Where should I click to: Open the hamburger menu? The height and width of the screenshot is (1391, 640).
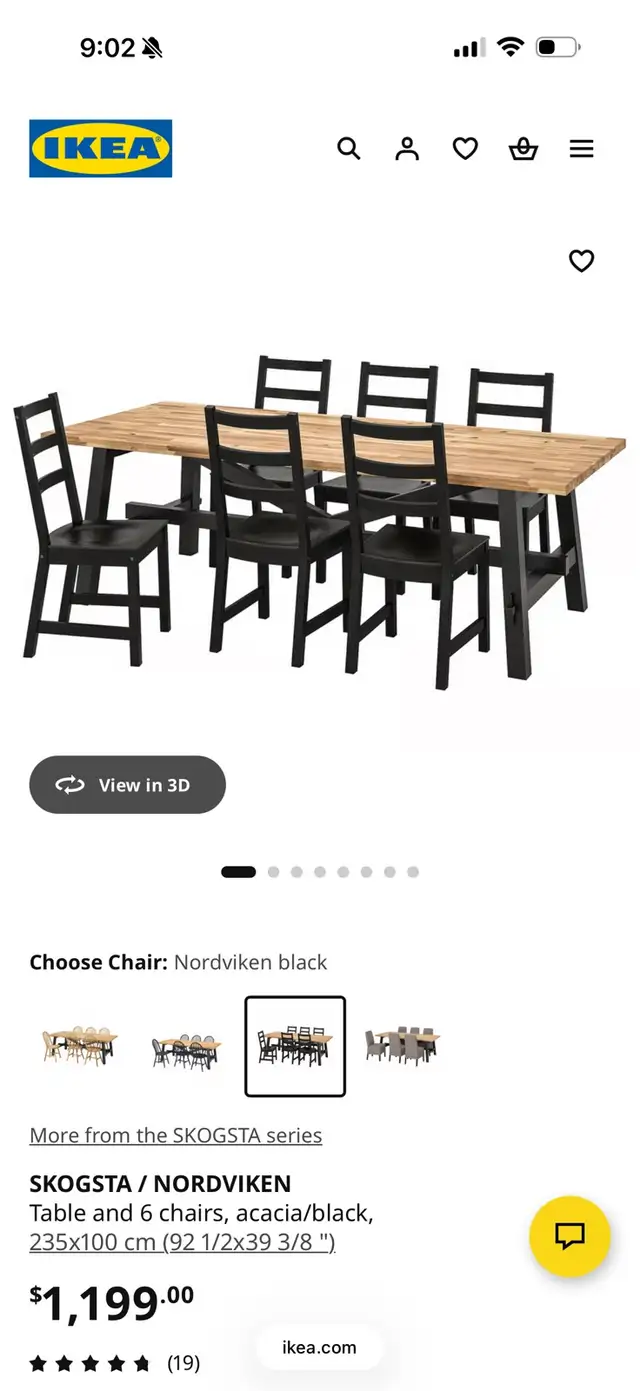coord(581,149)
